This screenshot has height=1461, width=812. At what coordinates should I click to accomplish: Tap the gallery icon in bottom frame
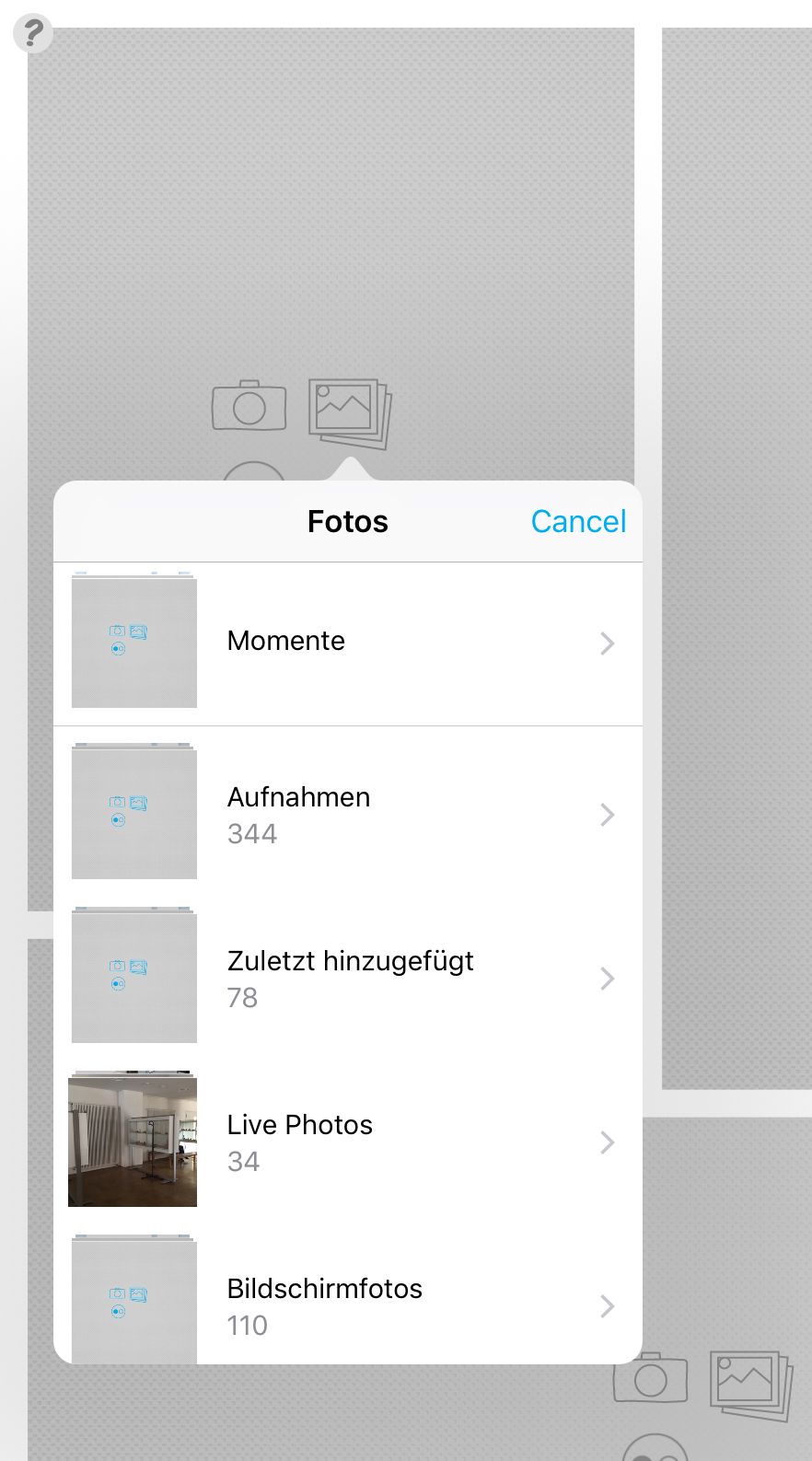tap(750, 1384)
